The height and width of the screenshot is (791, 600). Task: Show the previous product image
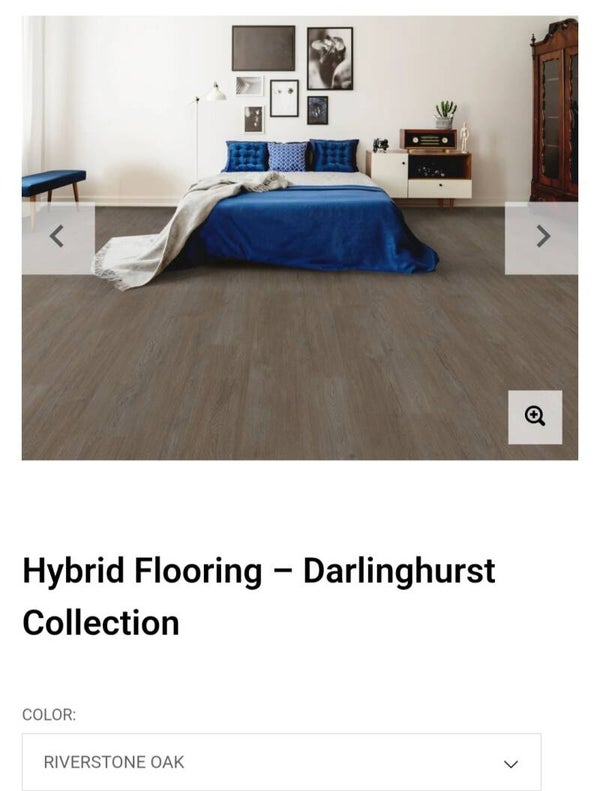(58, 238)
